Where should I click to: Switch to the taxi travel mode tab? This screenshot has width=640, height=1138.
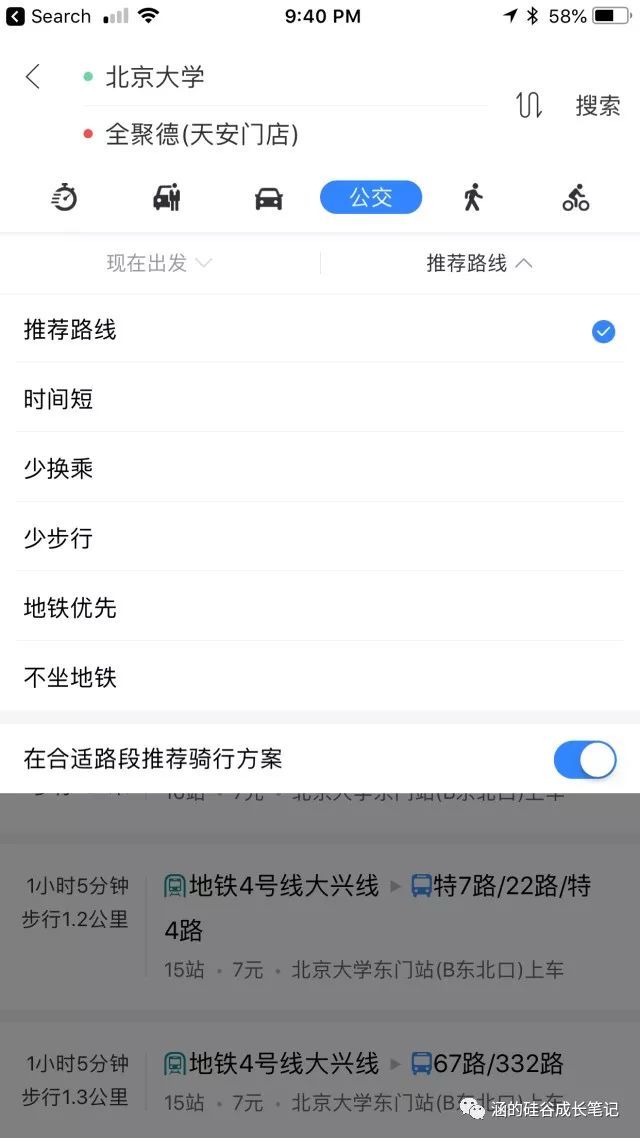pyautogui.click(x=166, y=198)
